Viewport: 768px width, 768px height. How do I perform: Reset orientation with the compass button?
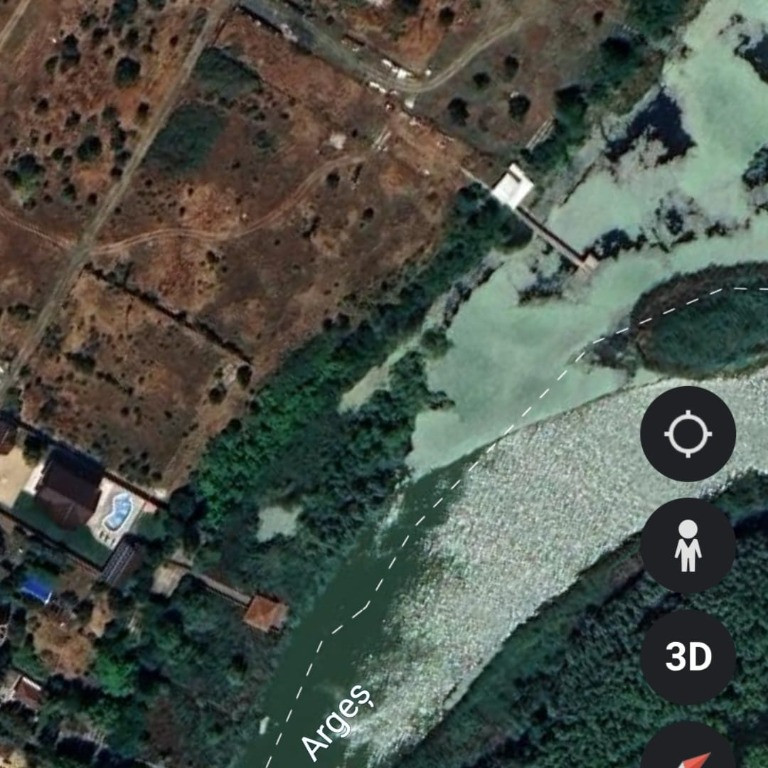(688, 750)
